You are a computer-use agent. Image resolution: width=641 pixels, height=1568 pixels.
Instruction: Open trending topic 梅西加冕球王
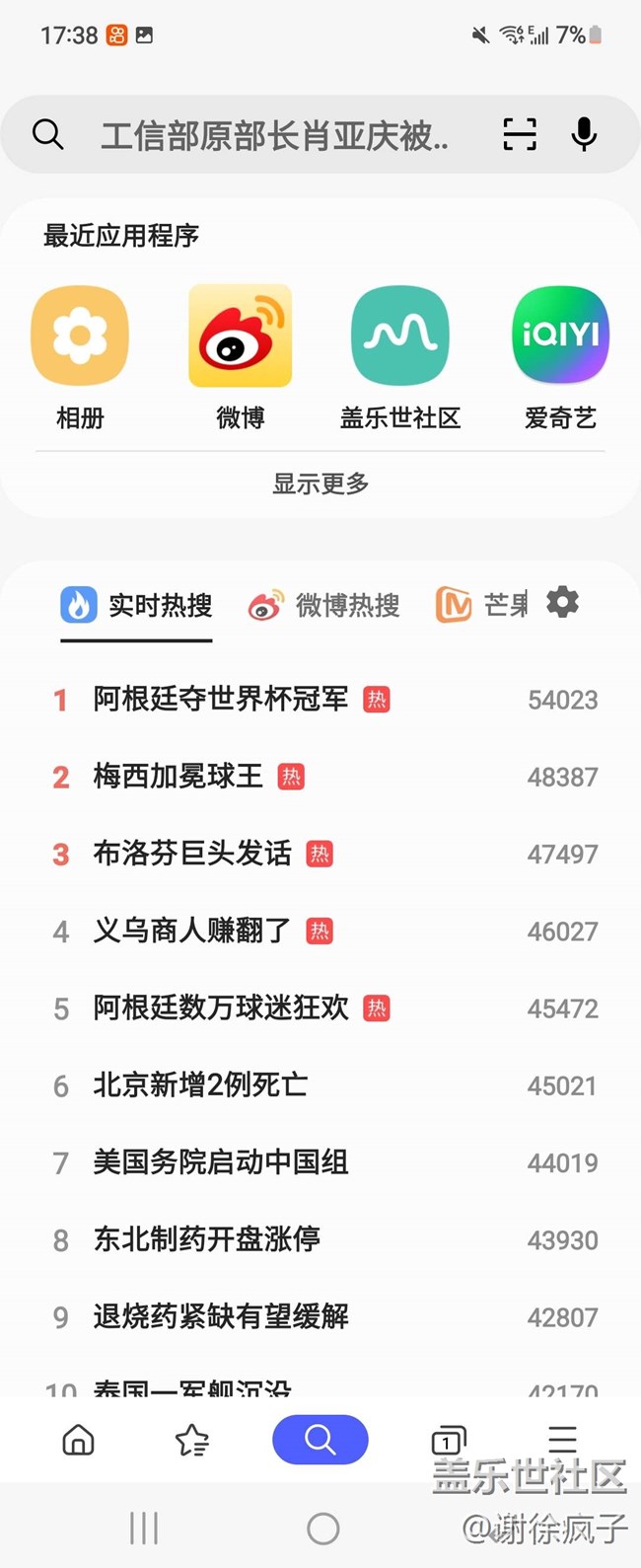[x=178, y=777]
